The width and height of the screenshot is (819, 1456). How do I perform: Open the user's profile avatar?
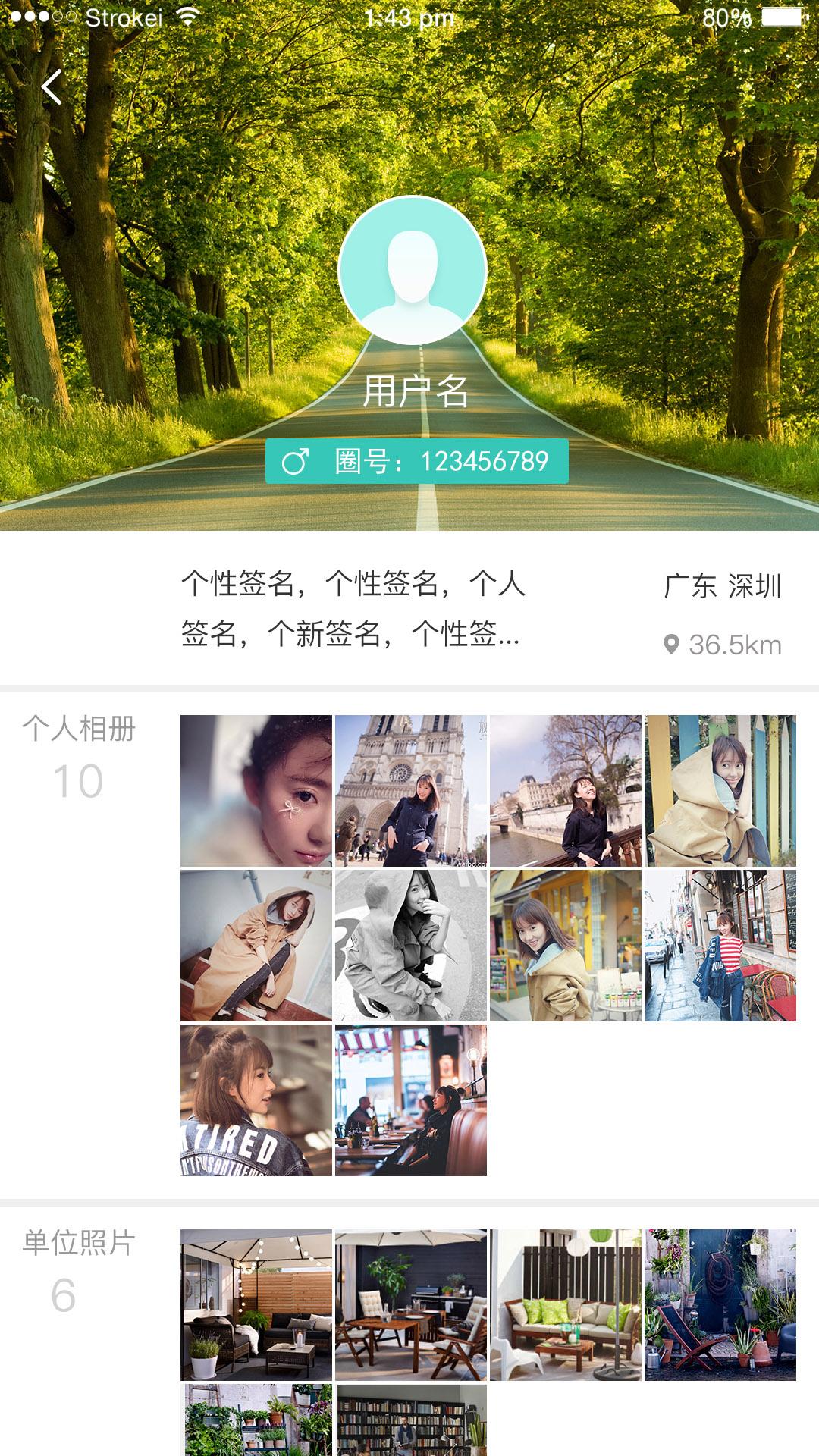[x=412, y=271]
